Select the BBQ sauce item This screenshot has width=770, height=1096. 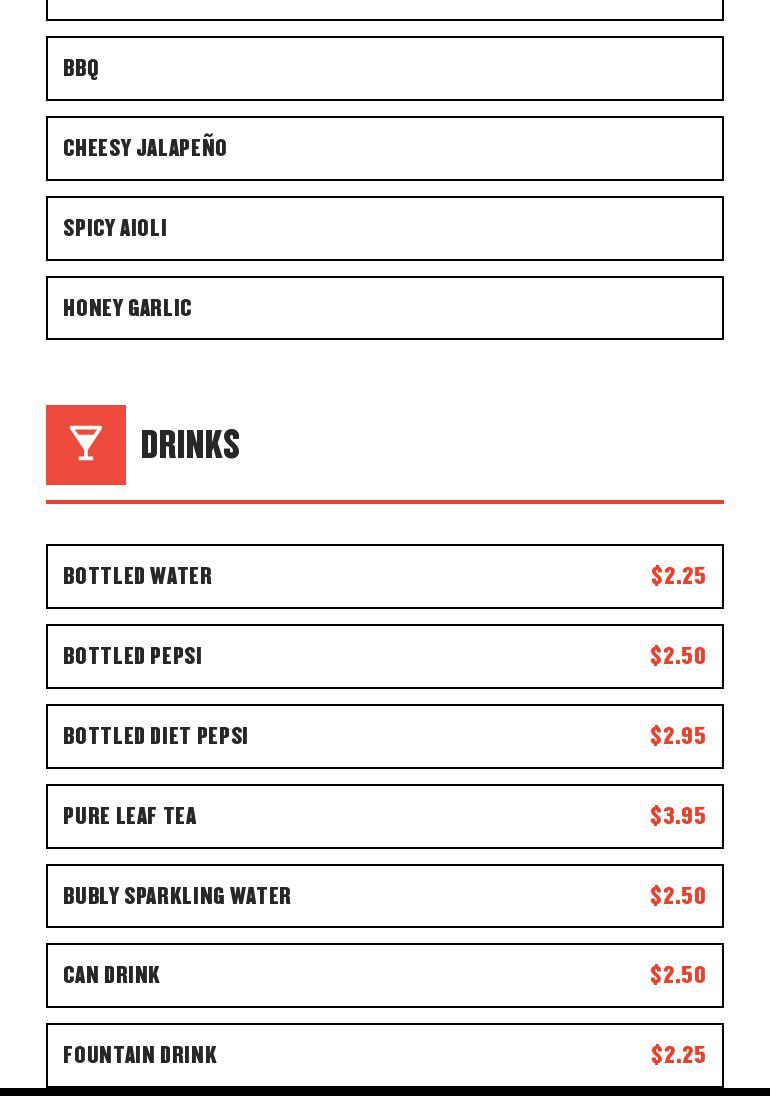384,69
